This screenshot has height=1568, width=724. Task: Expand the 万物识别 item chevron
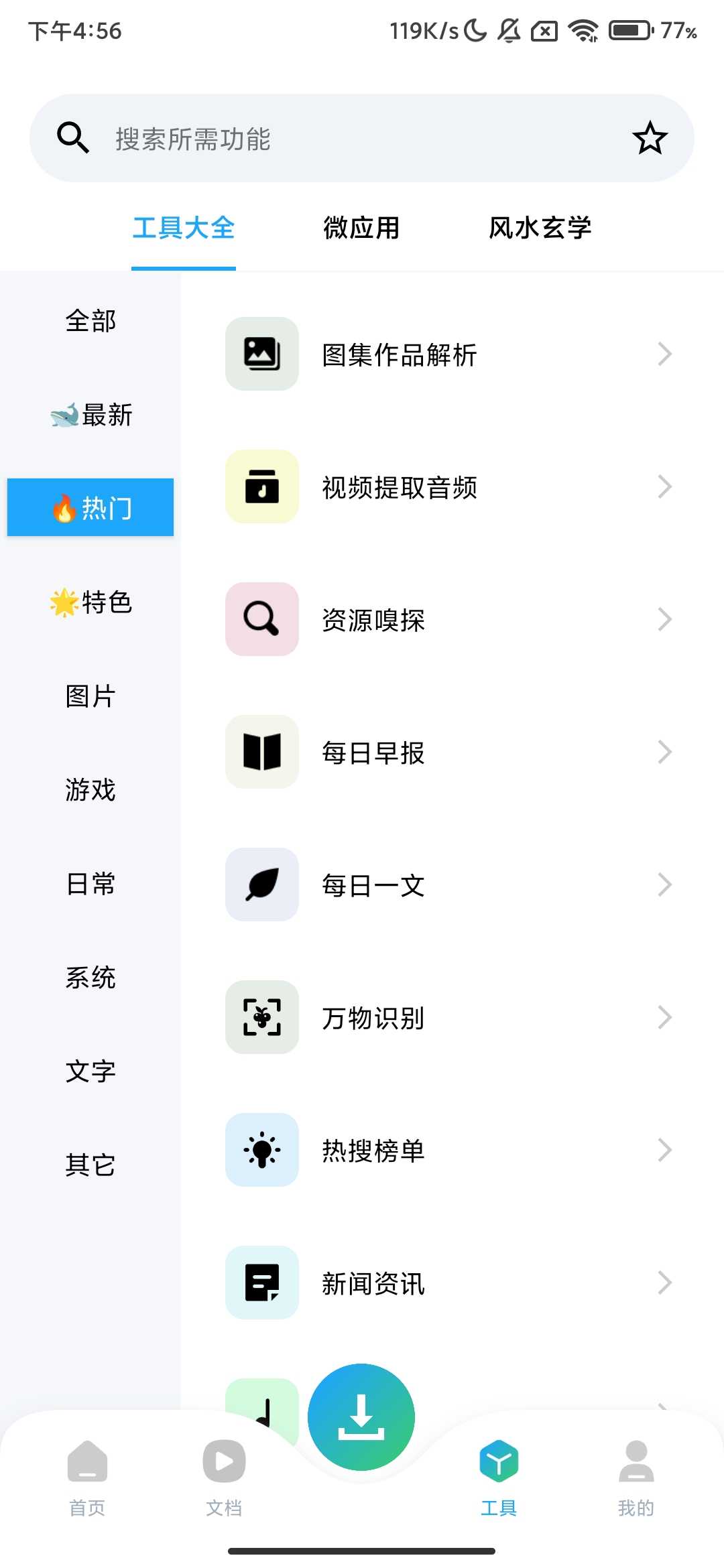click(664, 1017)
